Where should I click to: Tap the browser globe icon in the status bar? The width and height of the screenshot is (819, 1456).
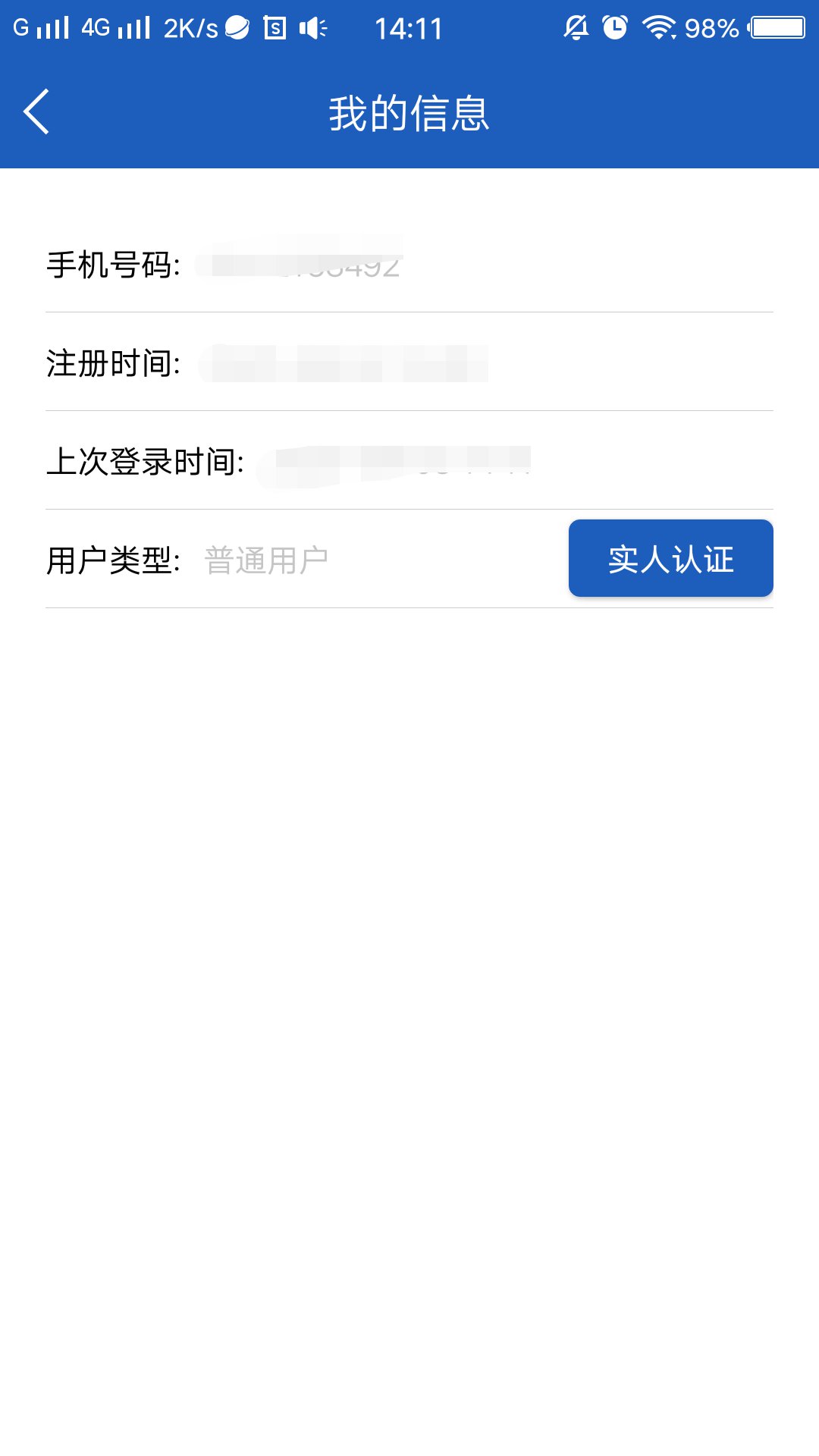tap(236, 27)
